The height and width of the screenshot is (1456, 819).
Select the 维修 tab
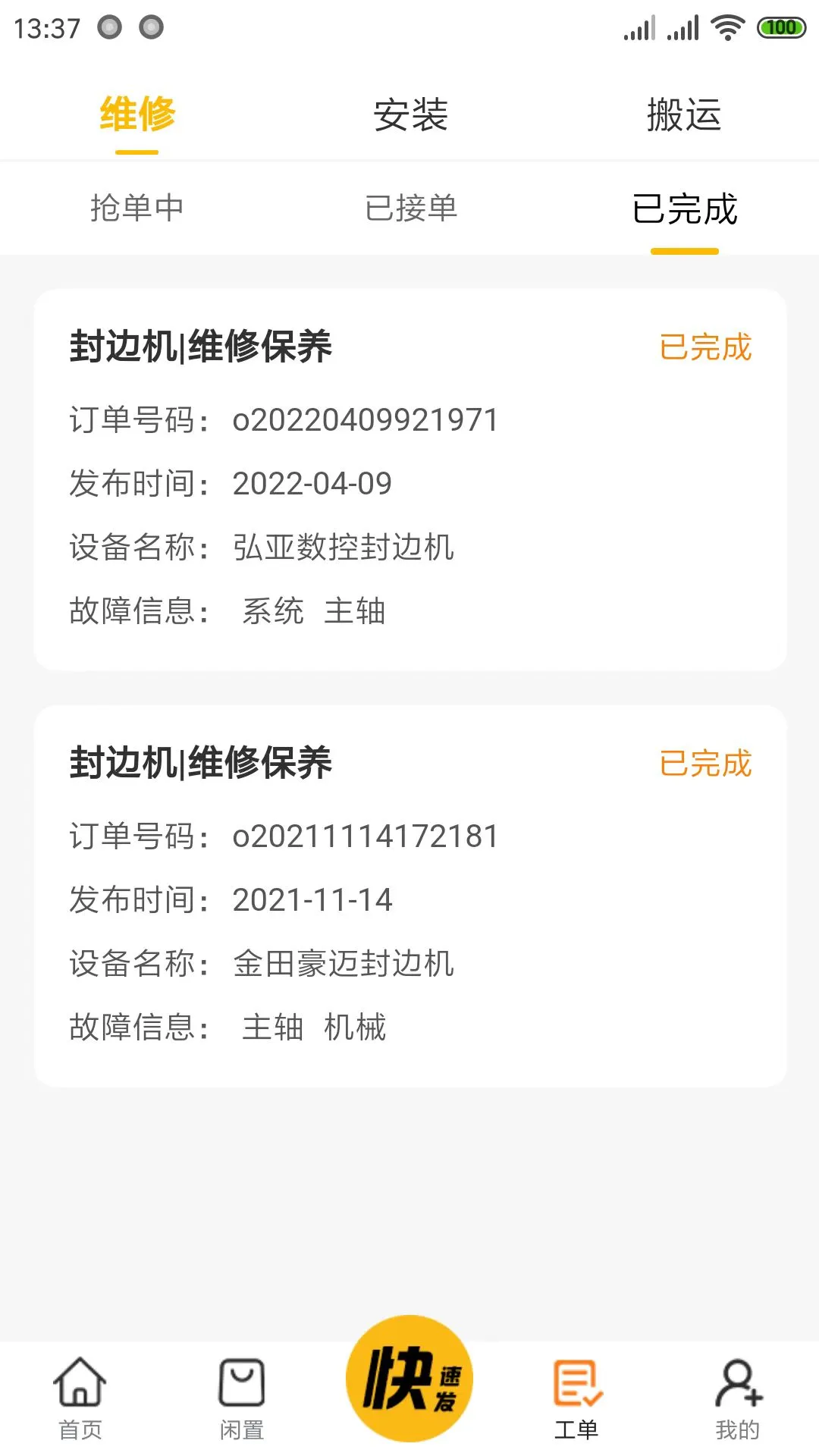click(x=136, y=115)
